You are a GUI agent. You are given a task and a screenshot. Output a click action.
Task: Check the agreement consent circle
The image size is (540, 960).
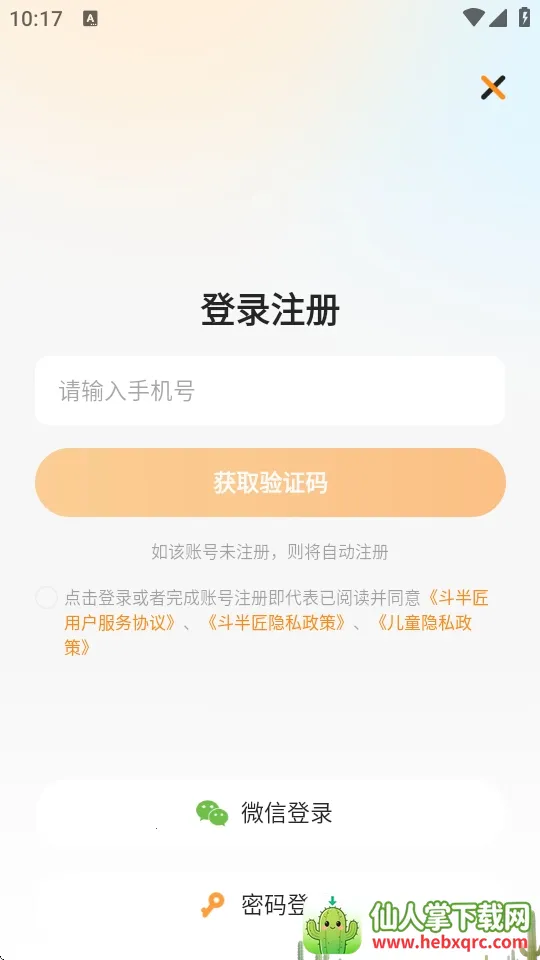click(x=46, y=597)
